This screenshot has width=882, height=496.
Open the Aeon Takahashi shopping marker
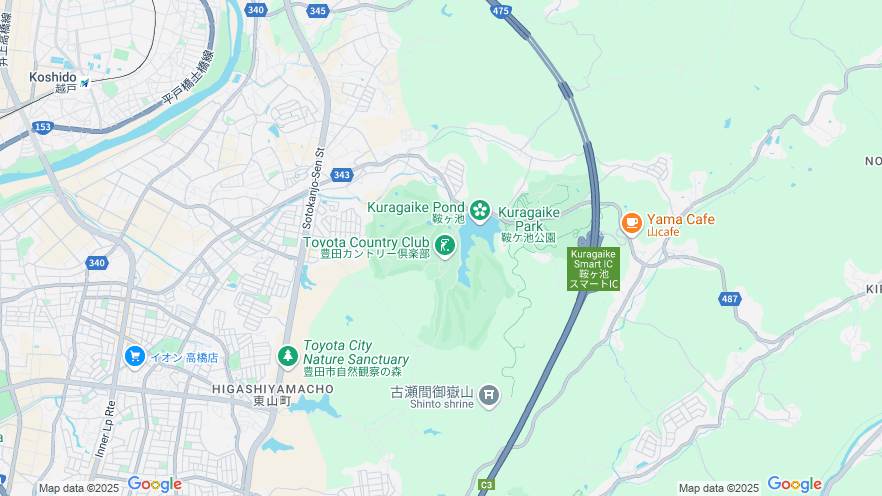(x=135, y=356)
